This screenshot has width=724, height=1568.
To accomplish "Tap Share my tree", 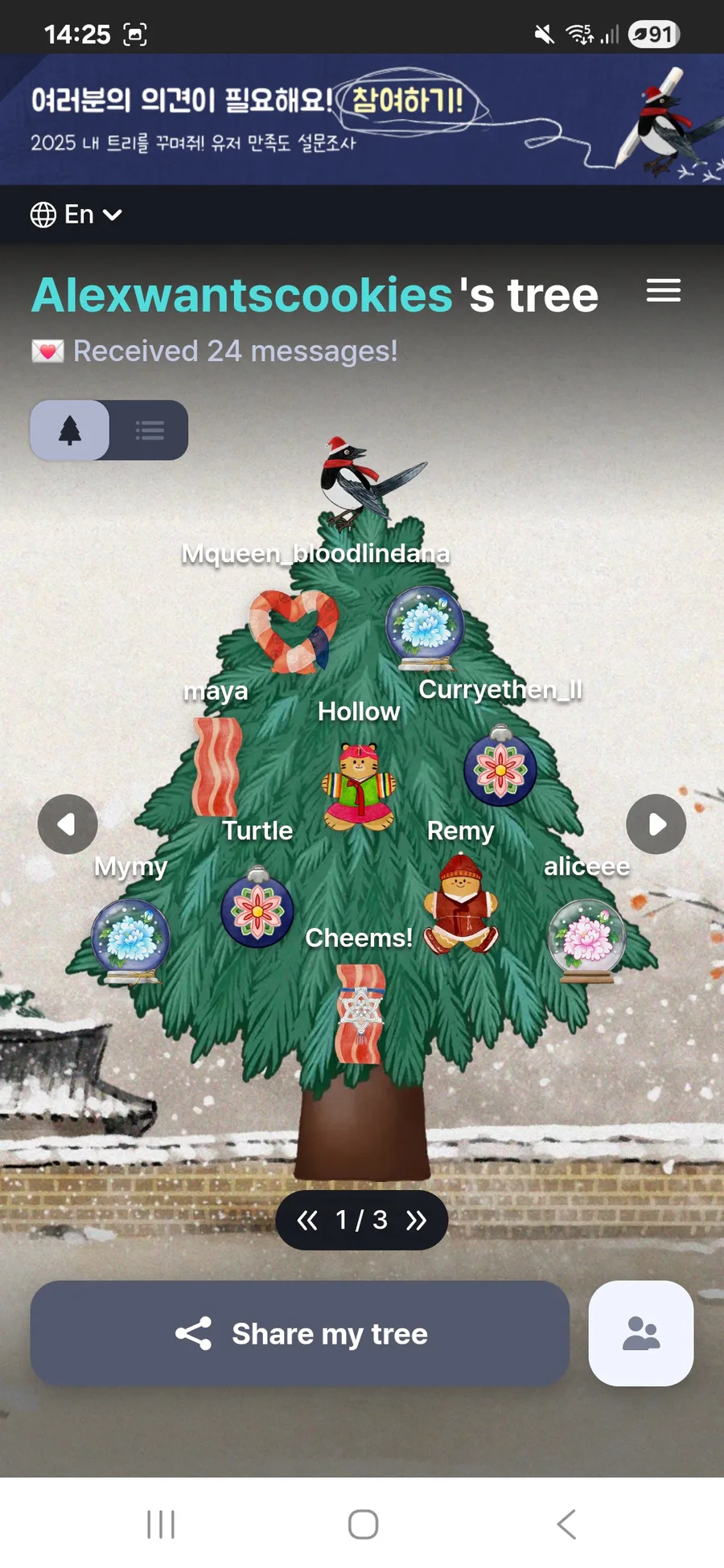I will pyautogui.click(x=300, y=1333).
